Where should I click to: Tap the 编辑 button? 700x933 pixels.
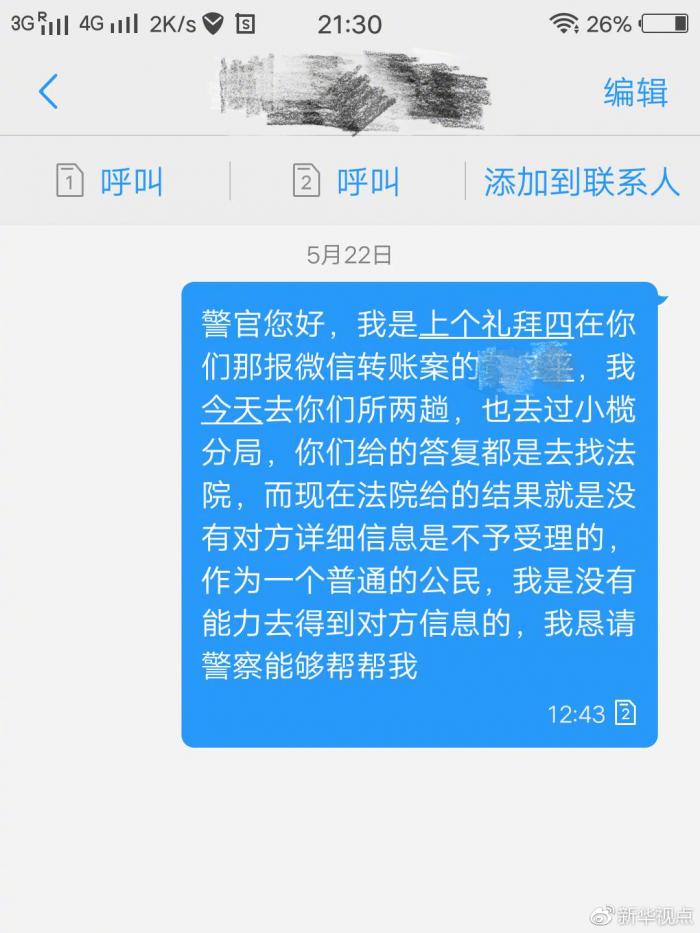(635, 92)
